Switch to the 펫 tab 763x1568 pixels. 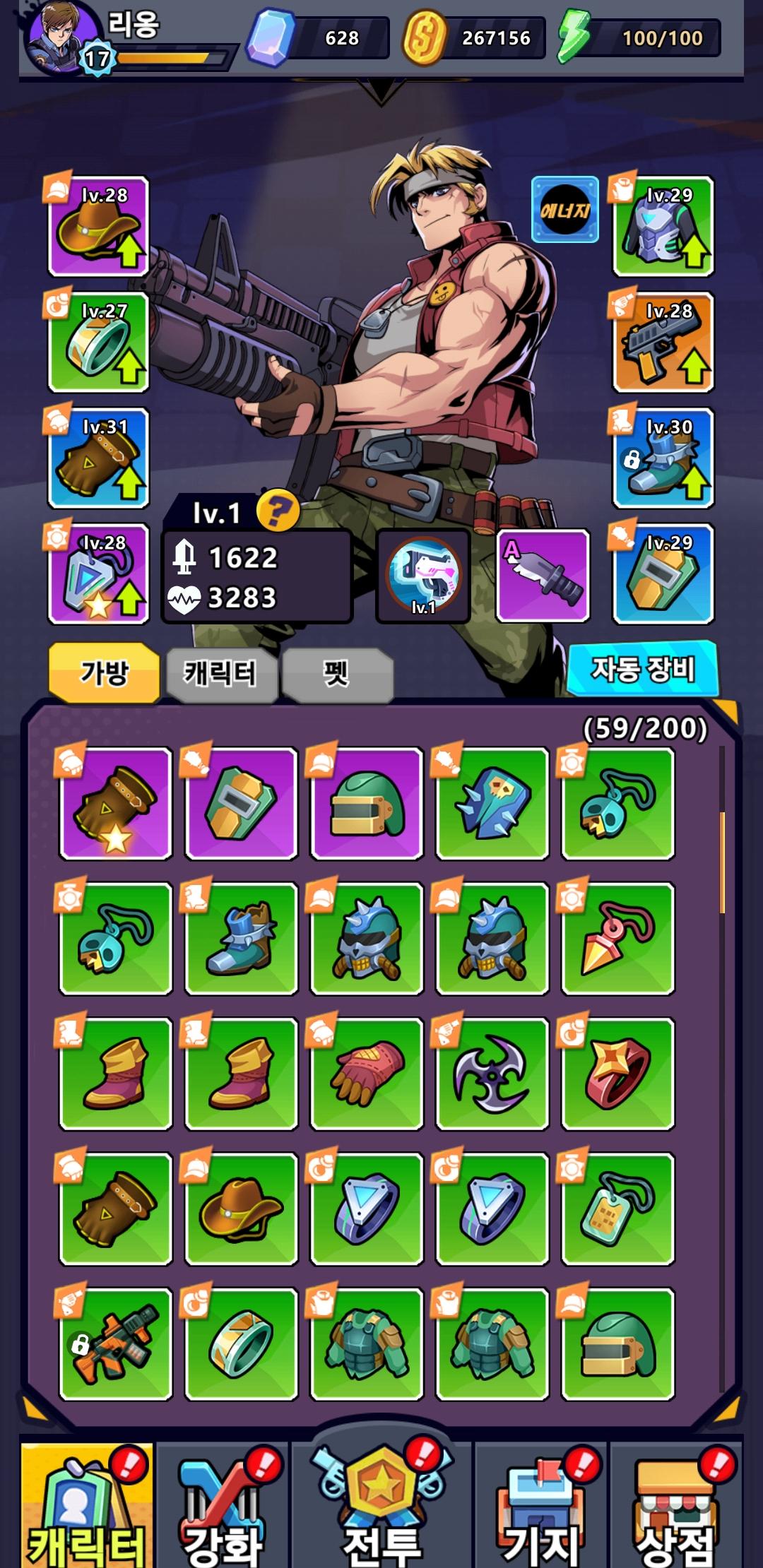tap(336, 673)
